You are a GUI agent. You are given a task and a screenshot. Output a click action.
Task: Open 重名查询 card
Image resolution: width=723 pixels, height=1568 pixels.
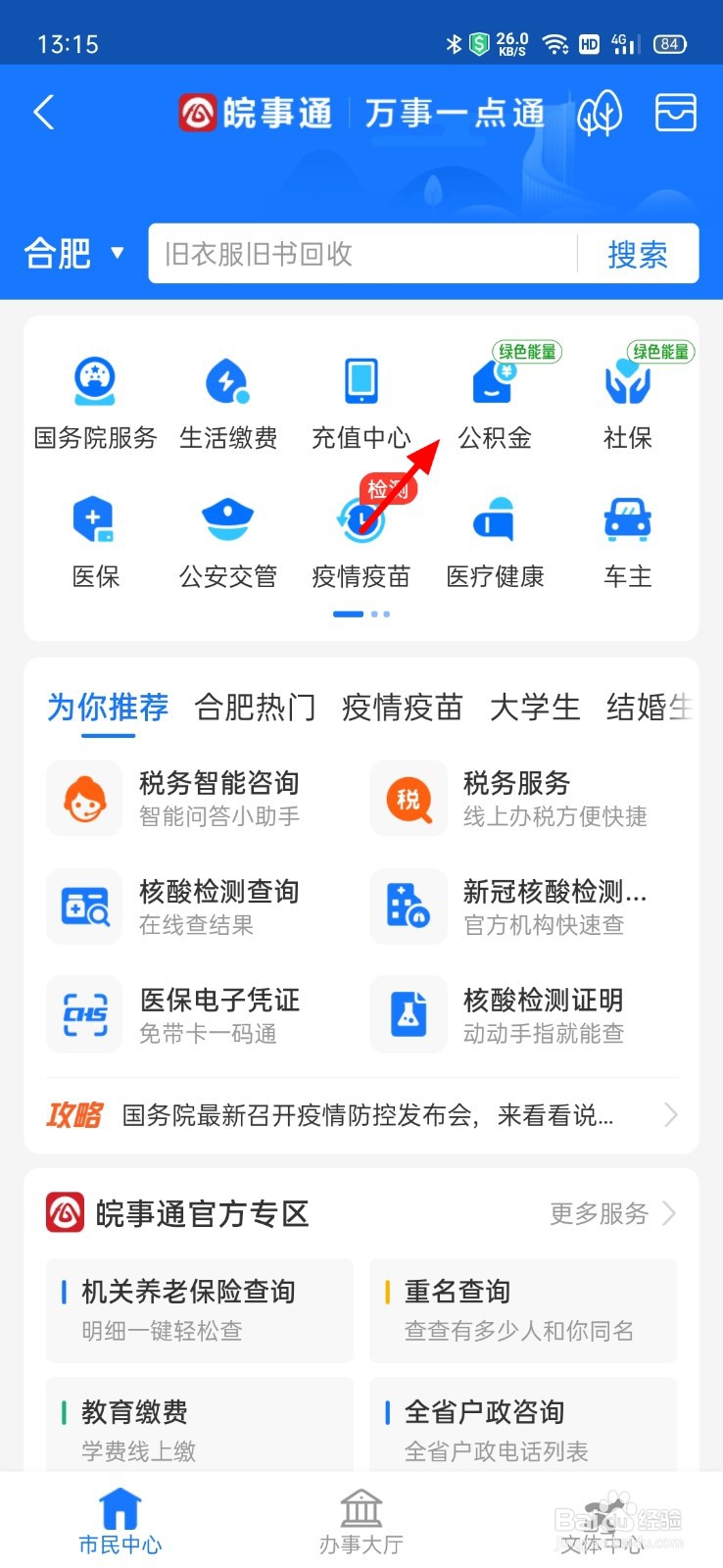coord(523,1310)
